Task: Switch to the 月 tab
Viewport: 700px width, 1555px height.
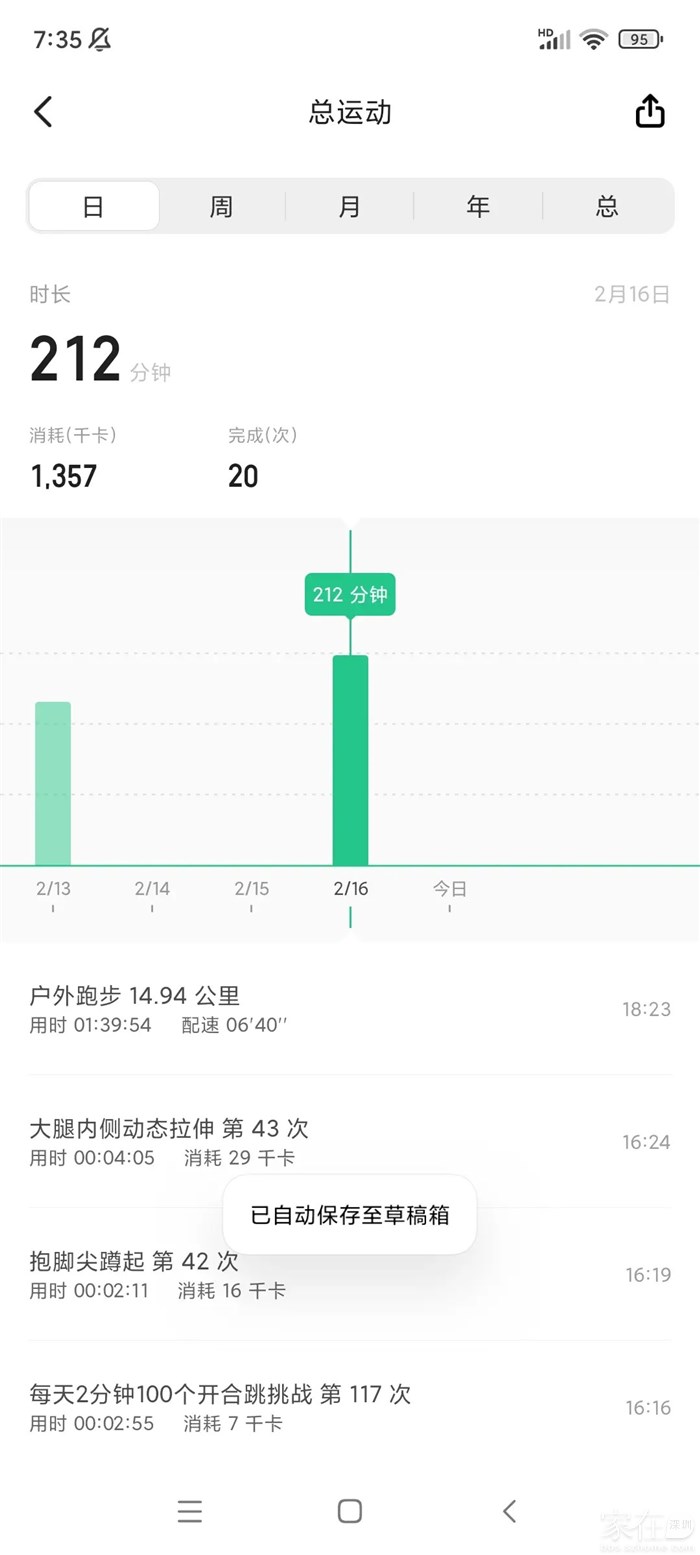Action: 349,207
